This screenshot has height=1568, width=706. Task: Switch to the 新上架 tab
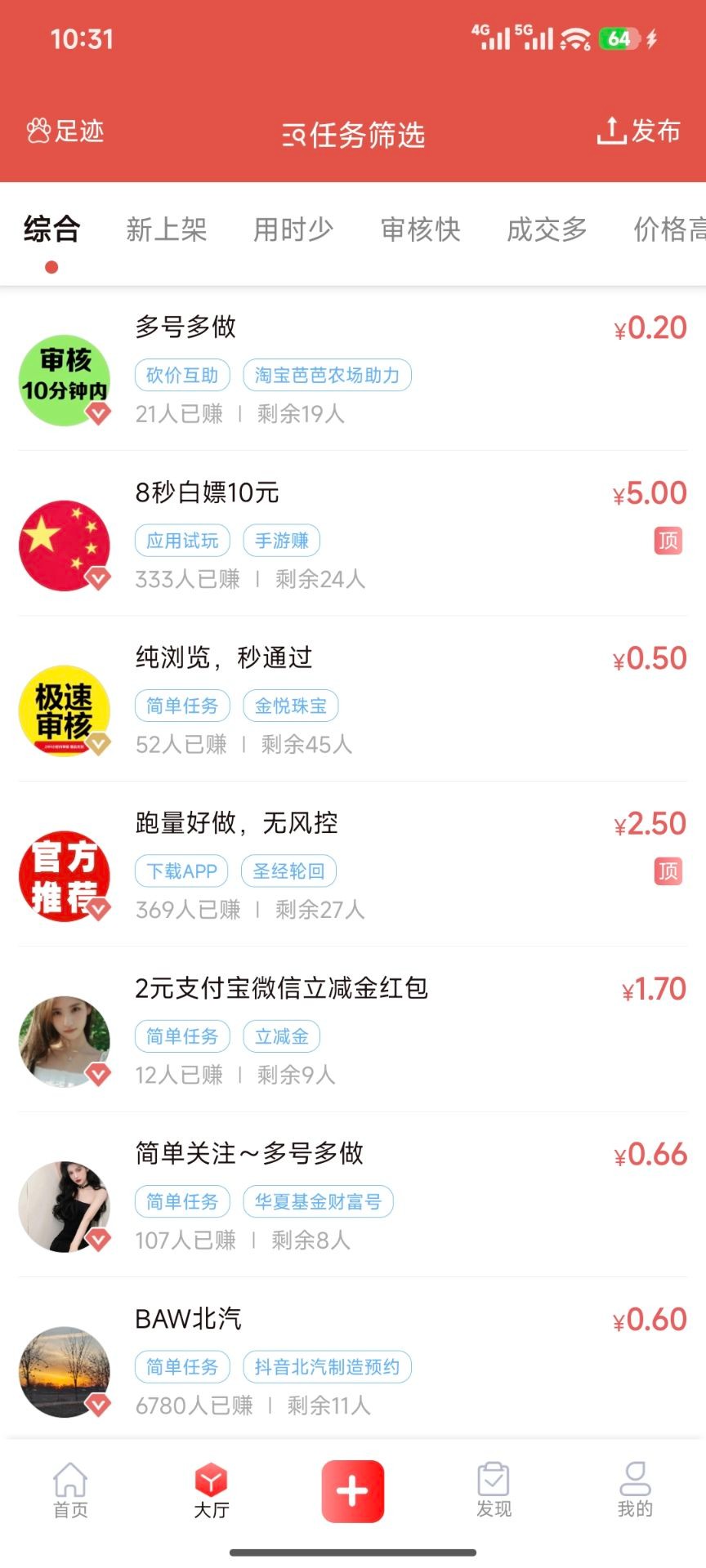tap(168, 229)
